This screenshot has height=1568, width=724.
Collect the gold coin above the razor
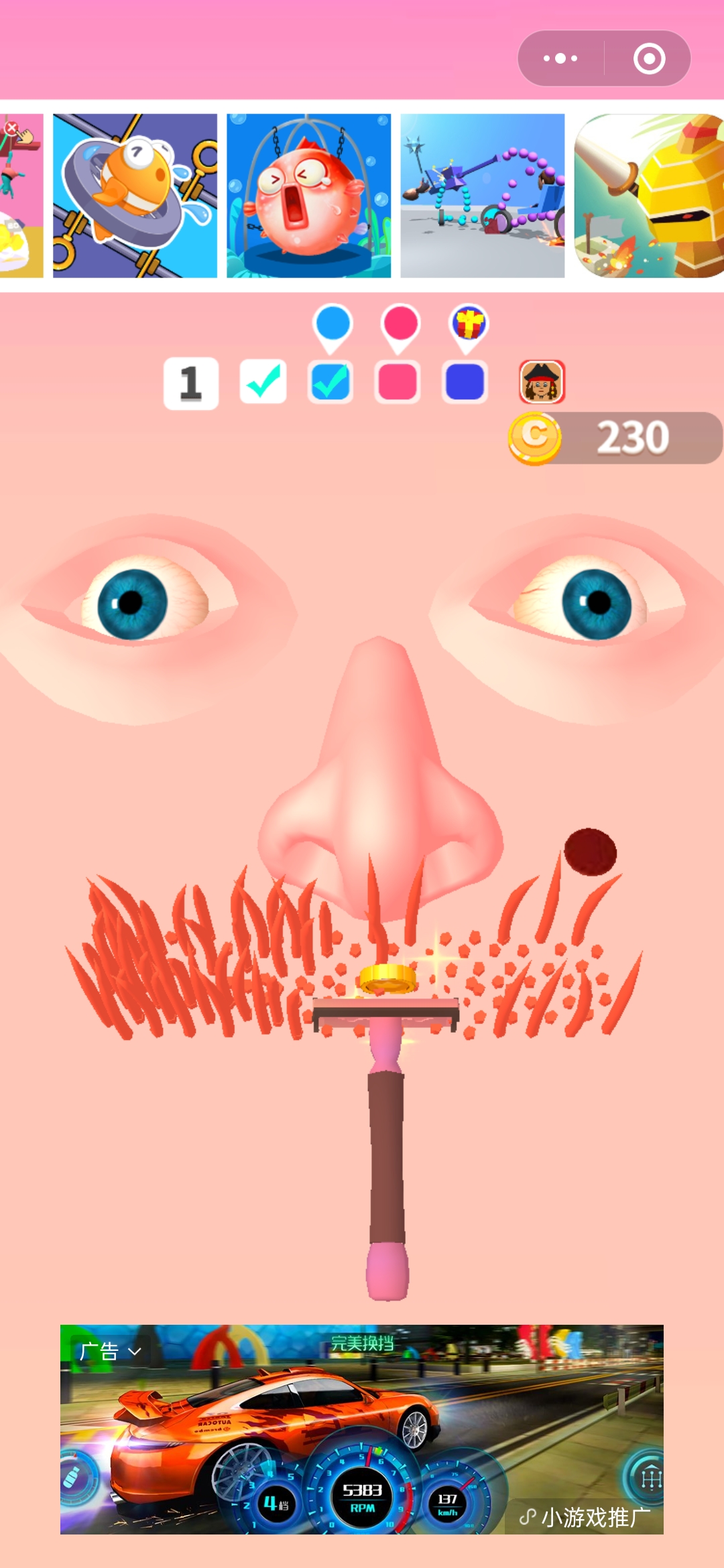387,980
